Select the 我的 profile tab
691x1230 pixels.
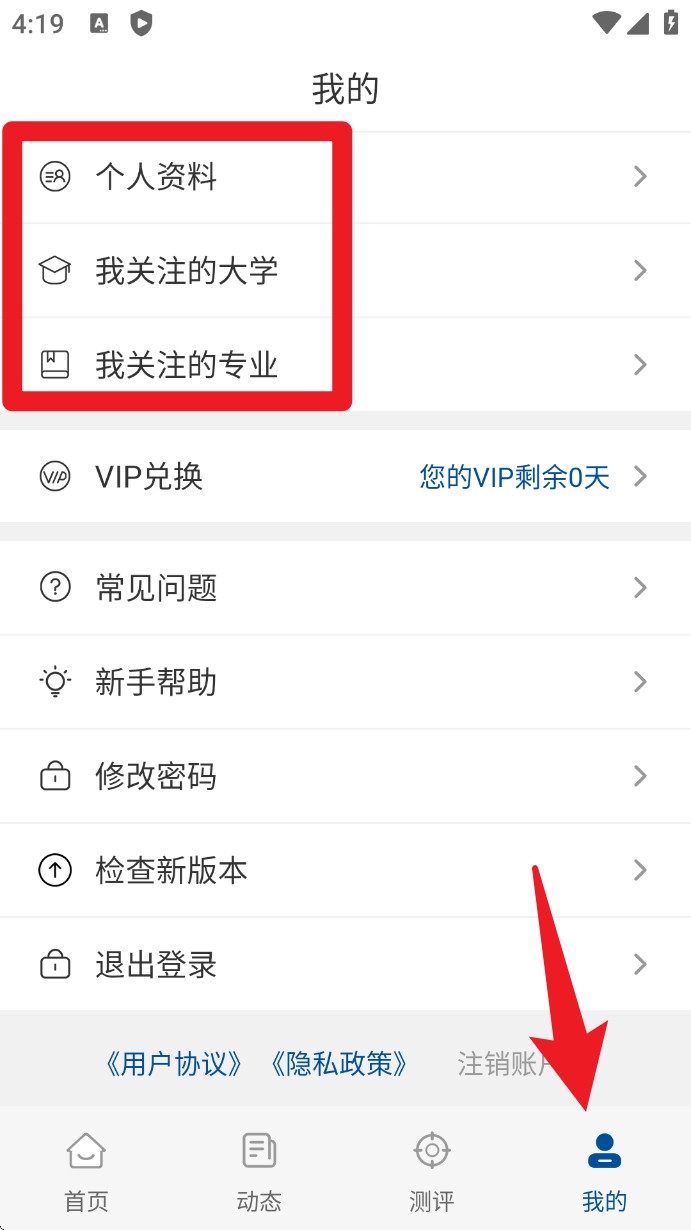click(x=604, y=1171)
